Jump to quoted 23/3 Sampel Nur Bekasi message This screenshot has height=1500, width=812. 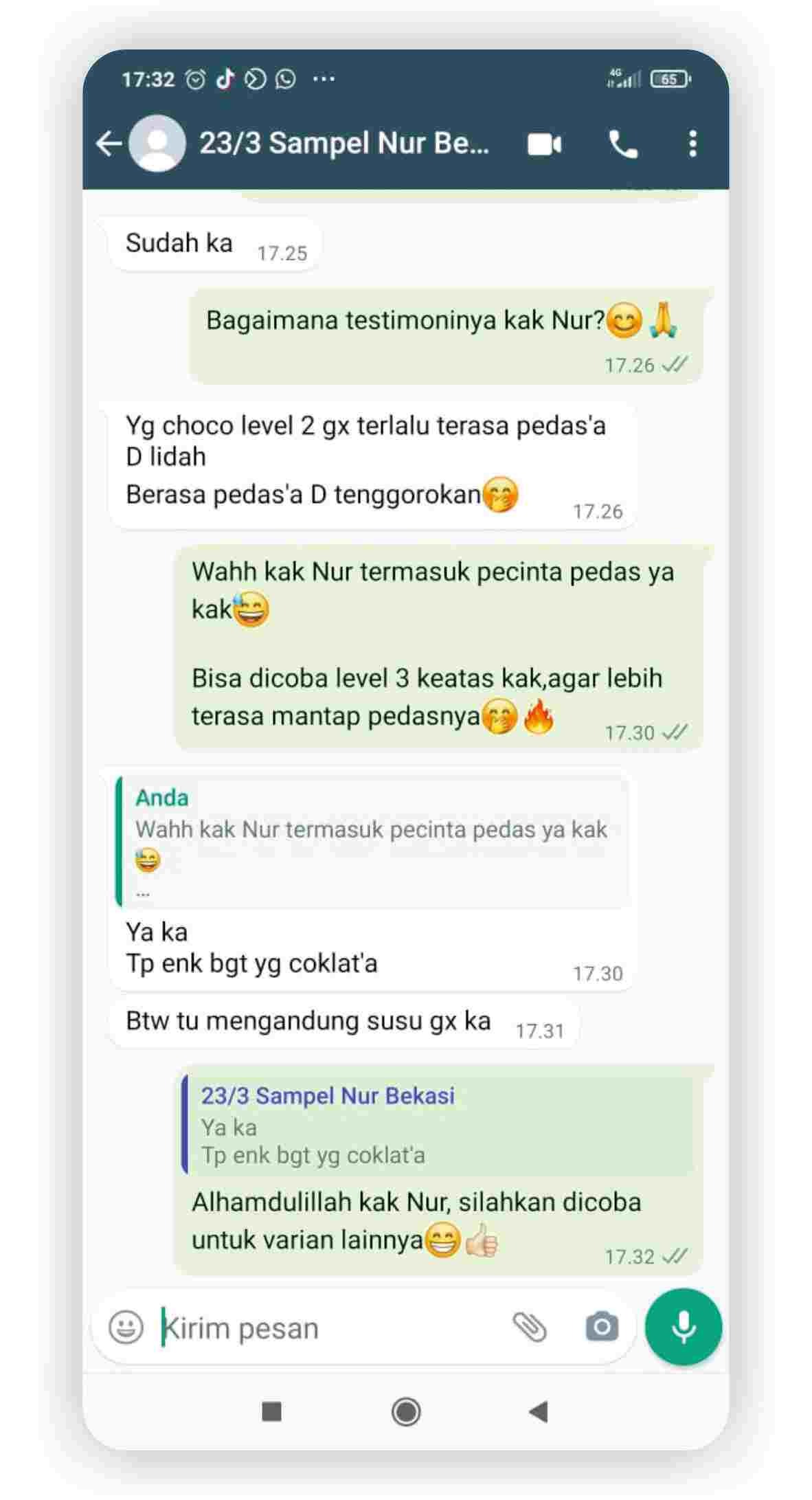click(x=437, y=1125)
